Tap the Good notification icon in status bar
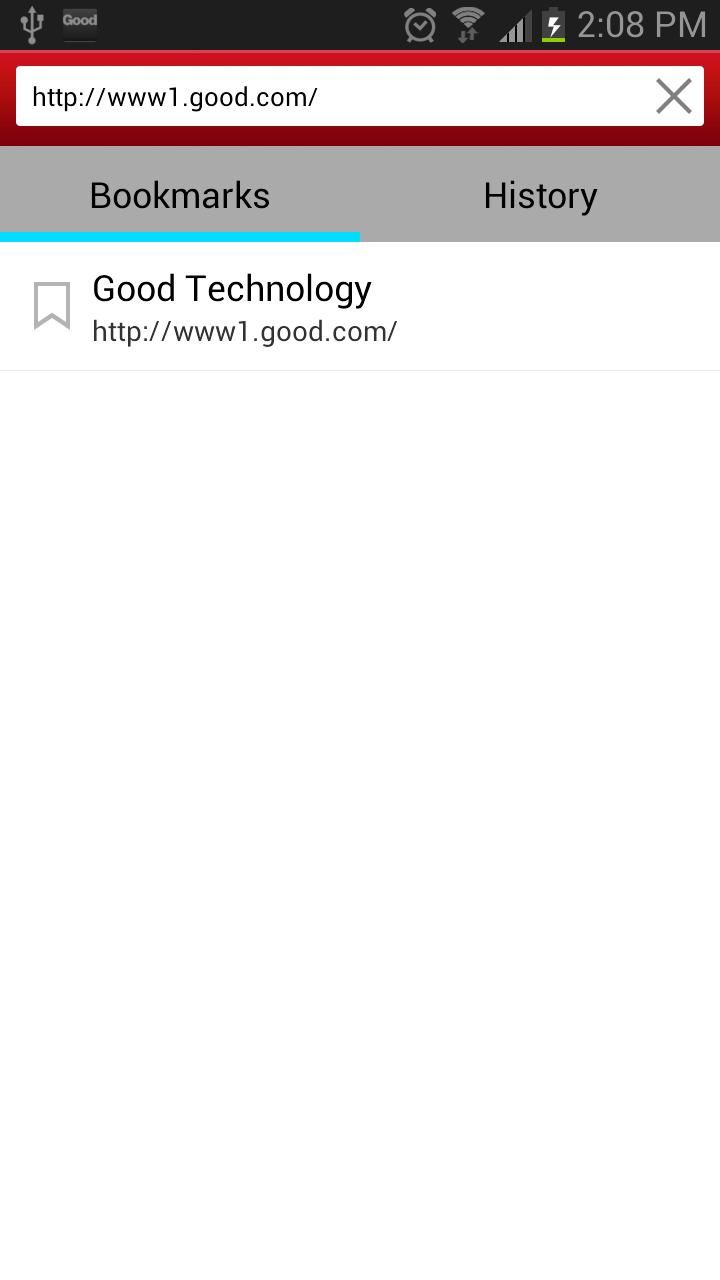 pyautogui.click(x=79, y=25)
